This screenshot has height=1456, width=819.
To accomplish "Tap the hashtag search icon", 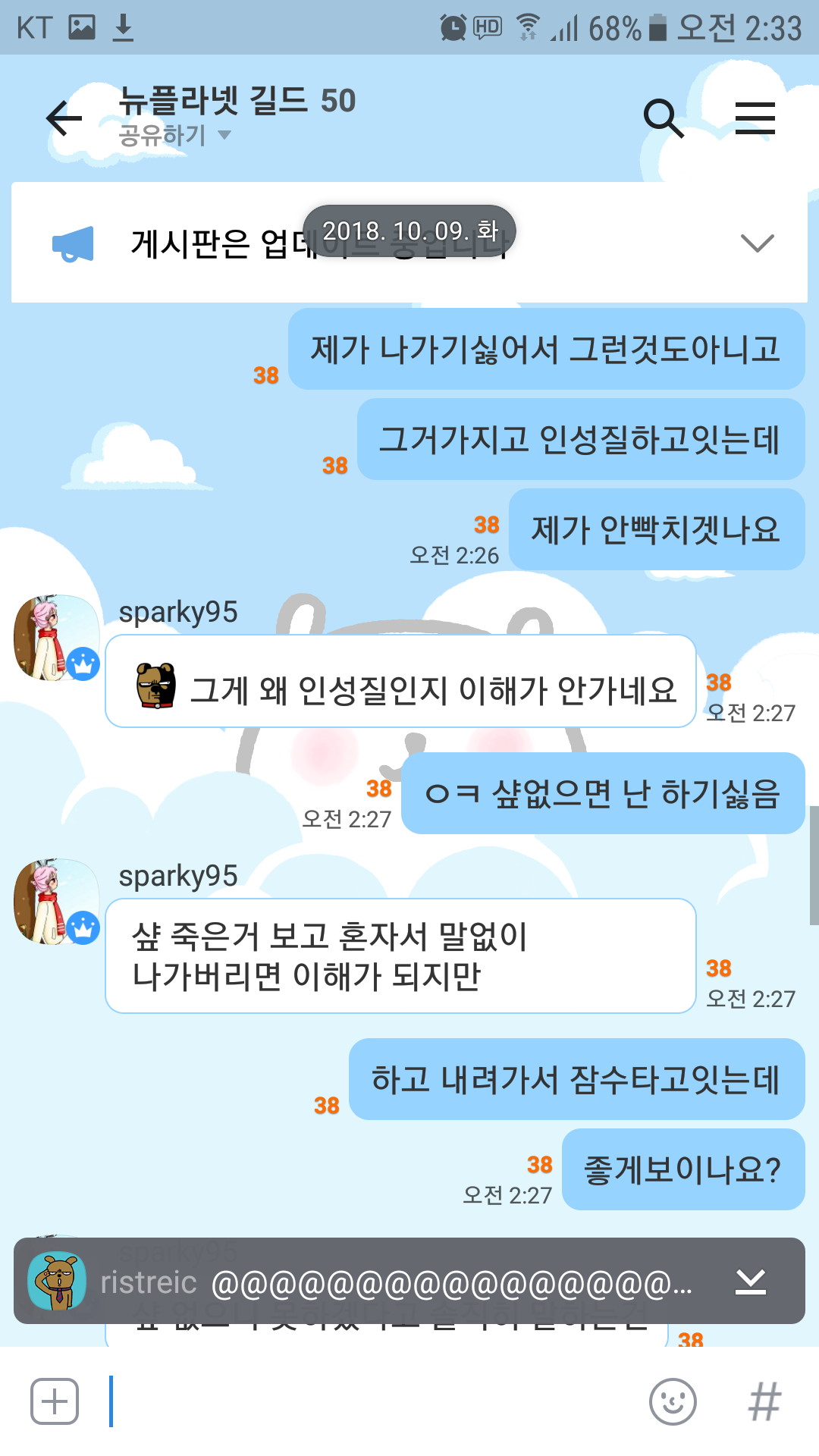I will pos(764,1401).
